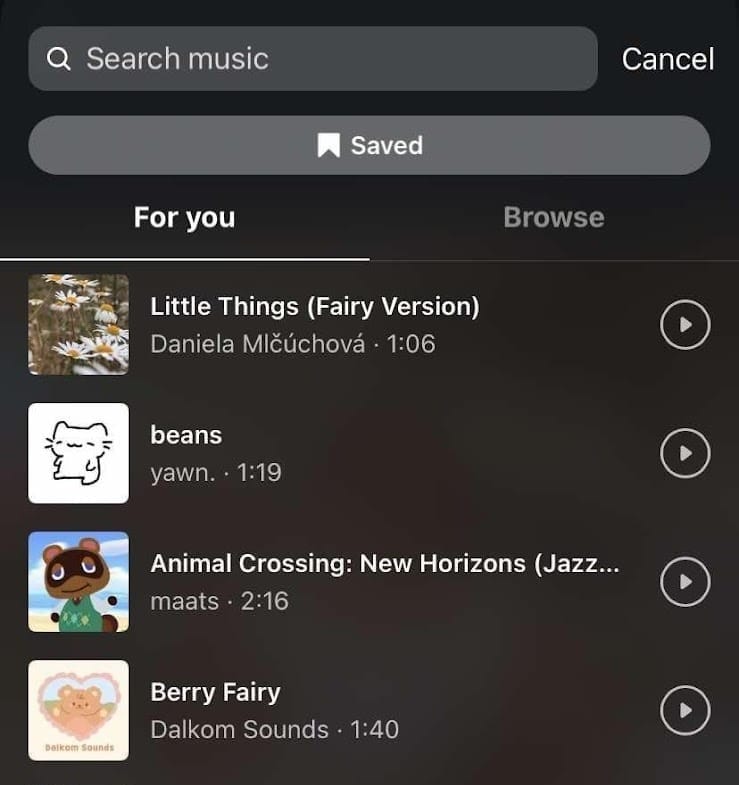Tap the play icon next to beans
Viewport: 739px width, 785px height.
pos(684,453)
